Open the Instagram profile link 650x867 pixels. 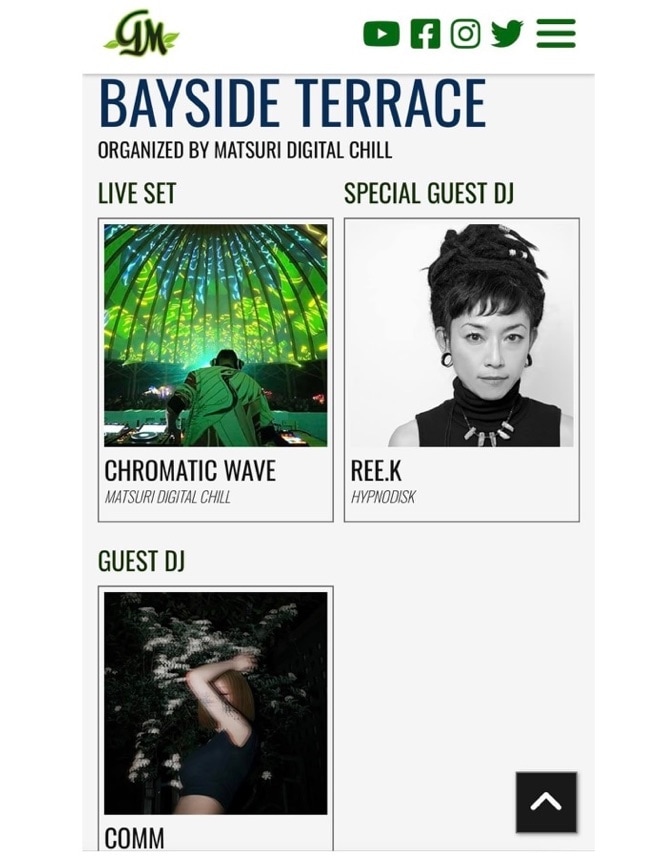pyautogui.click(x=465, y=34)
